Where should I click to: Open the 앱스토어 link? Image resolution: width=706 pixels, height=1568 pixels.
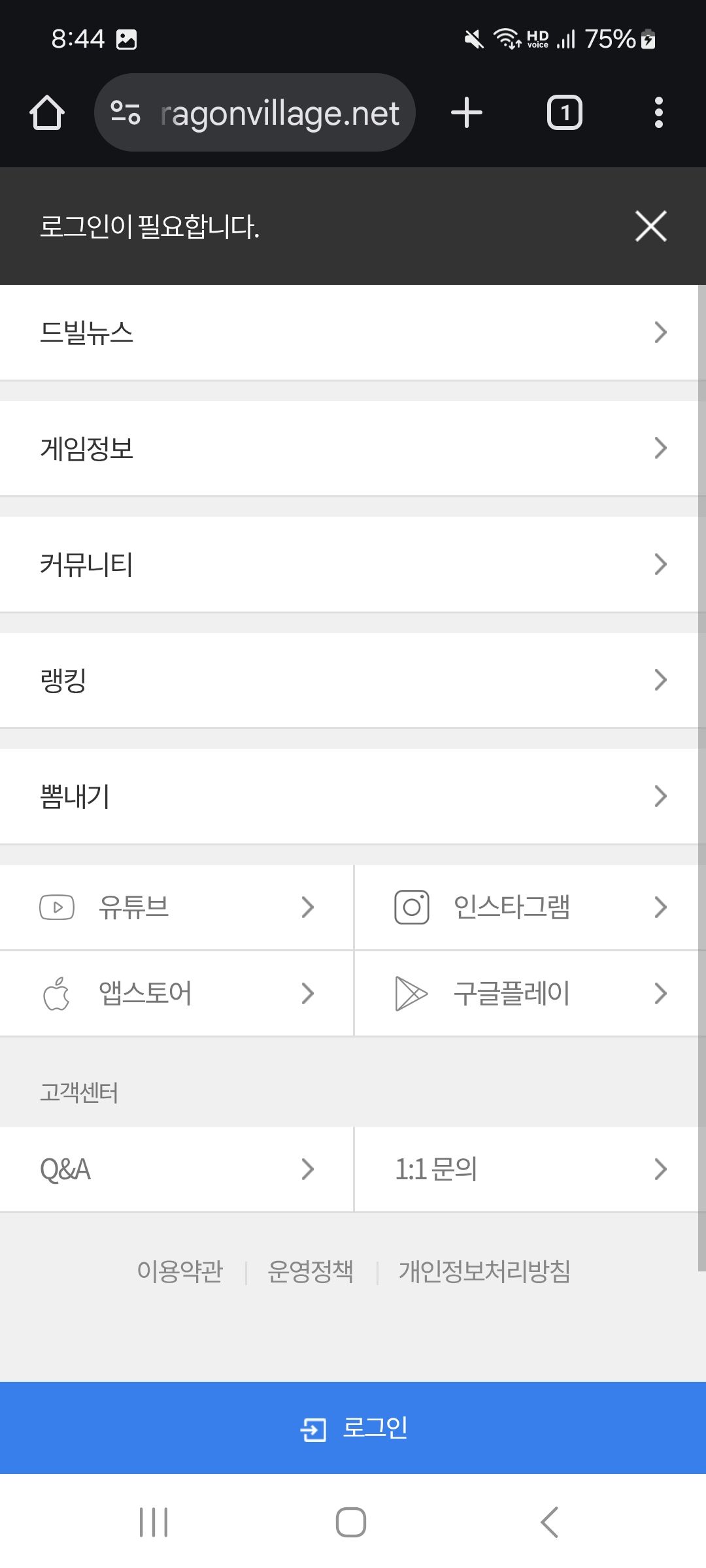[176, 994]
